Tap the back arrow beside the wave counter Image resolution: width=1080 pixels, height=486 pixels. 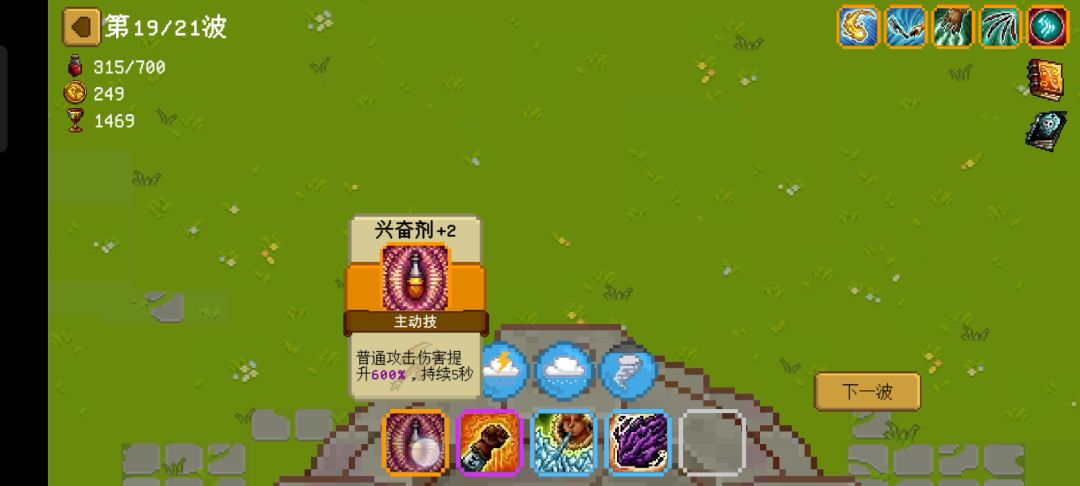tap(81, 26)
